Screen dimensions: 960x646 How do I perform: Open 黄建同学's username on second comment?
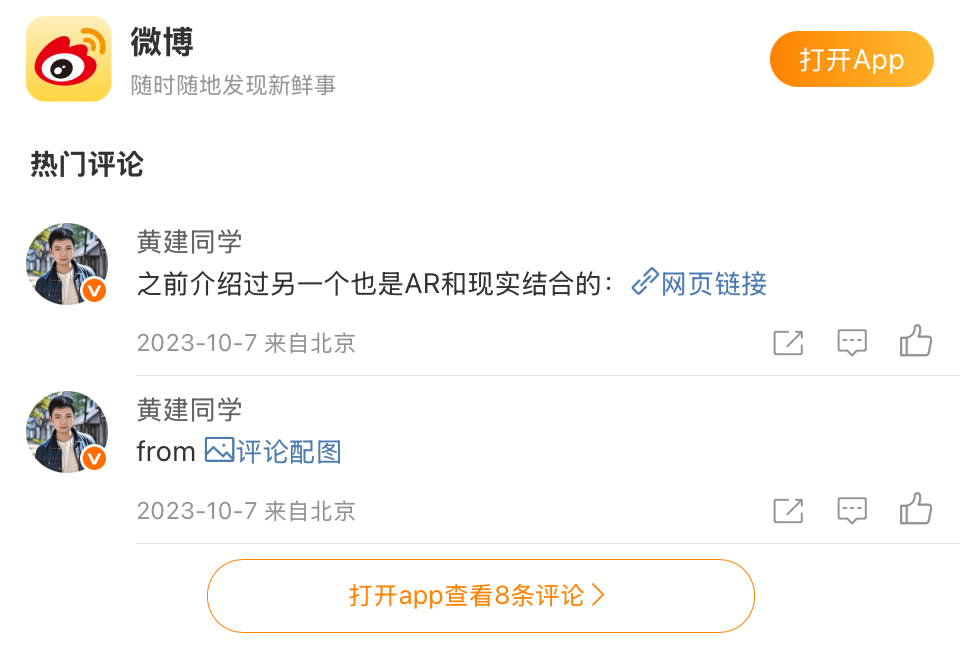click(x=189, y=409)
